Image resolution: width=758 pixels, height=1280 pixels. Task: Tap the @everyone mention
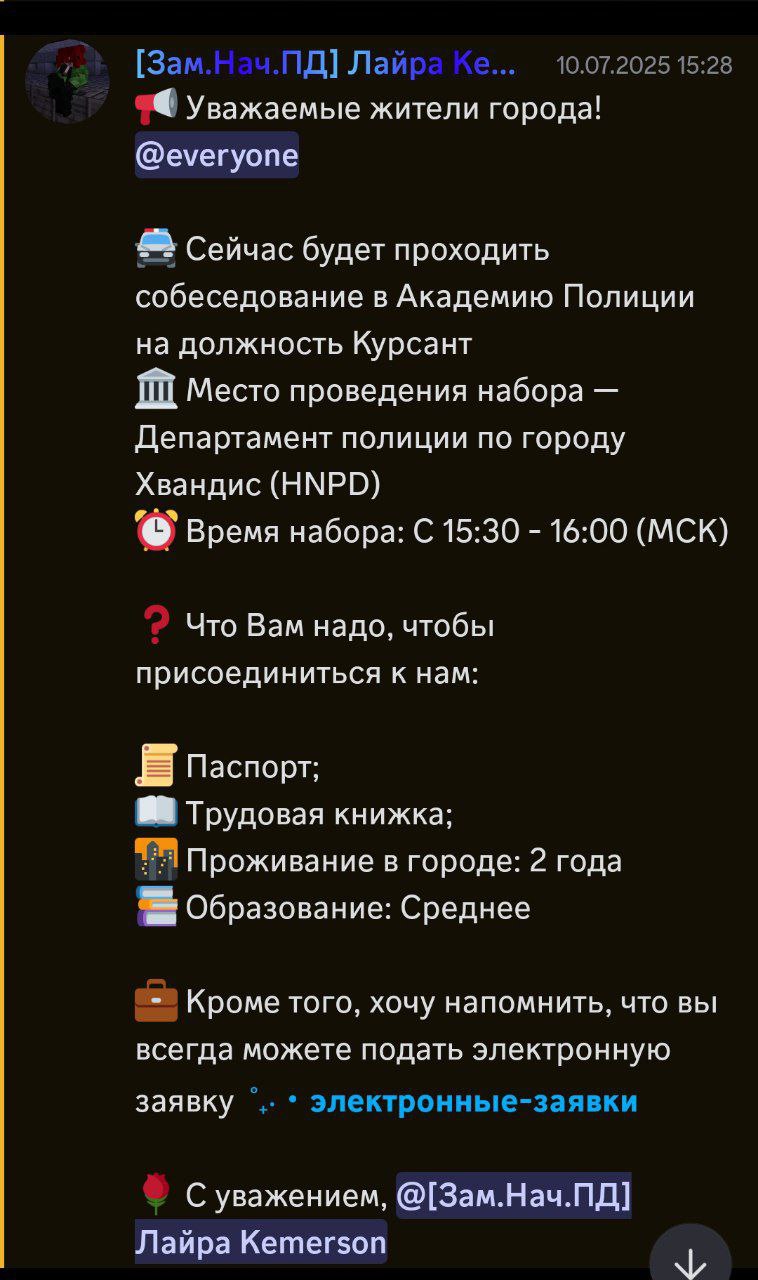(217, 155)
